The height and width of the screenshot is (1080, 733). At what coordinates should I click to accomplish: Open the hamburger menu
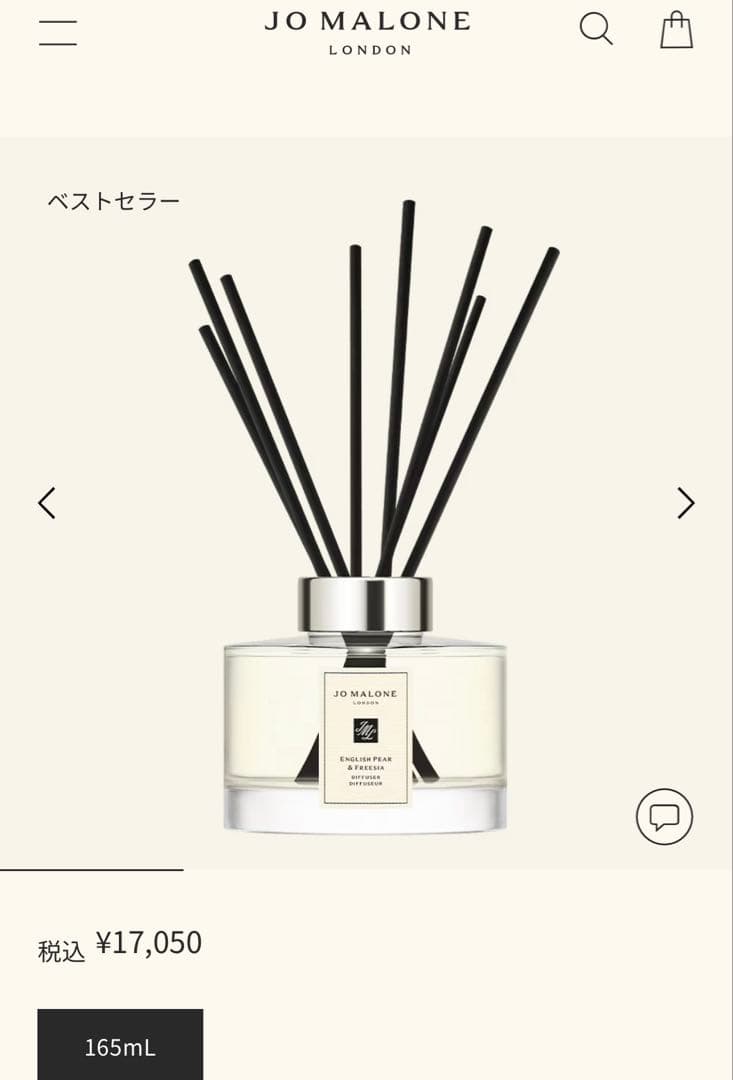coord(58,31)
